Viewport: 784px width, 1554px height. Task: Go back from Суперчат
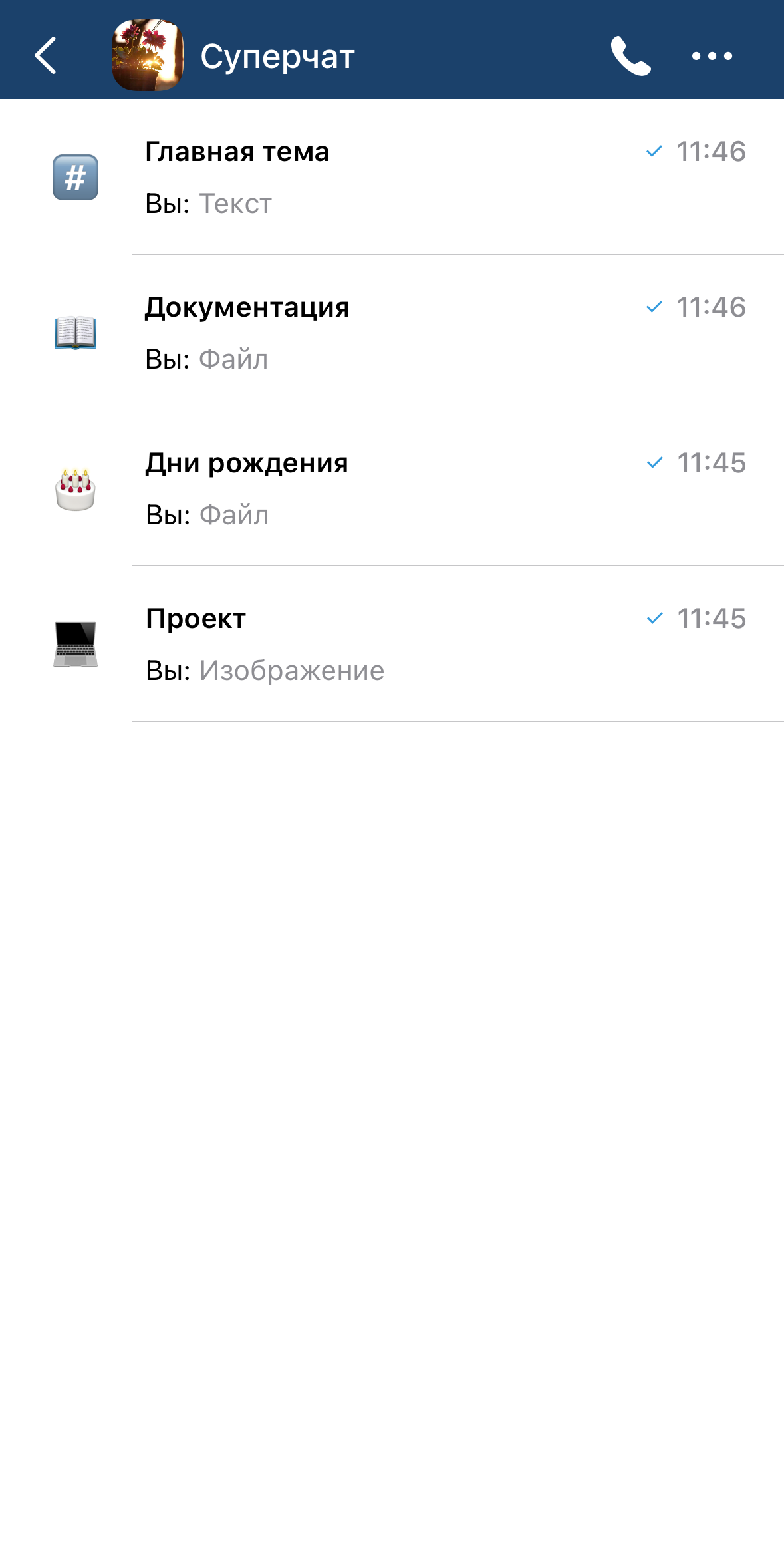[45, 55]
